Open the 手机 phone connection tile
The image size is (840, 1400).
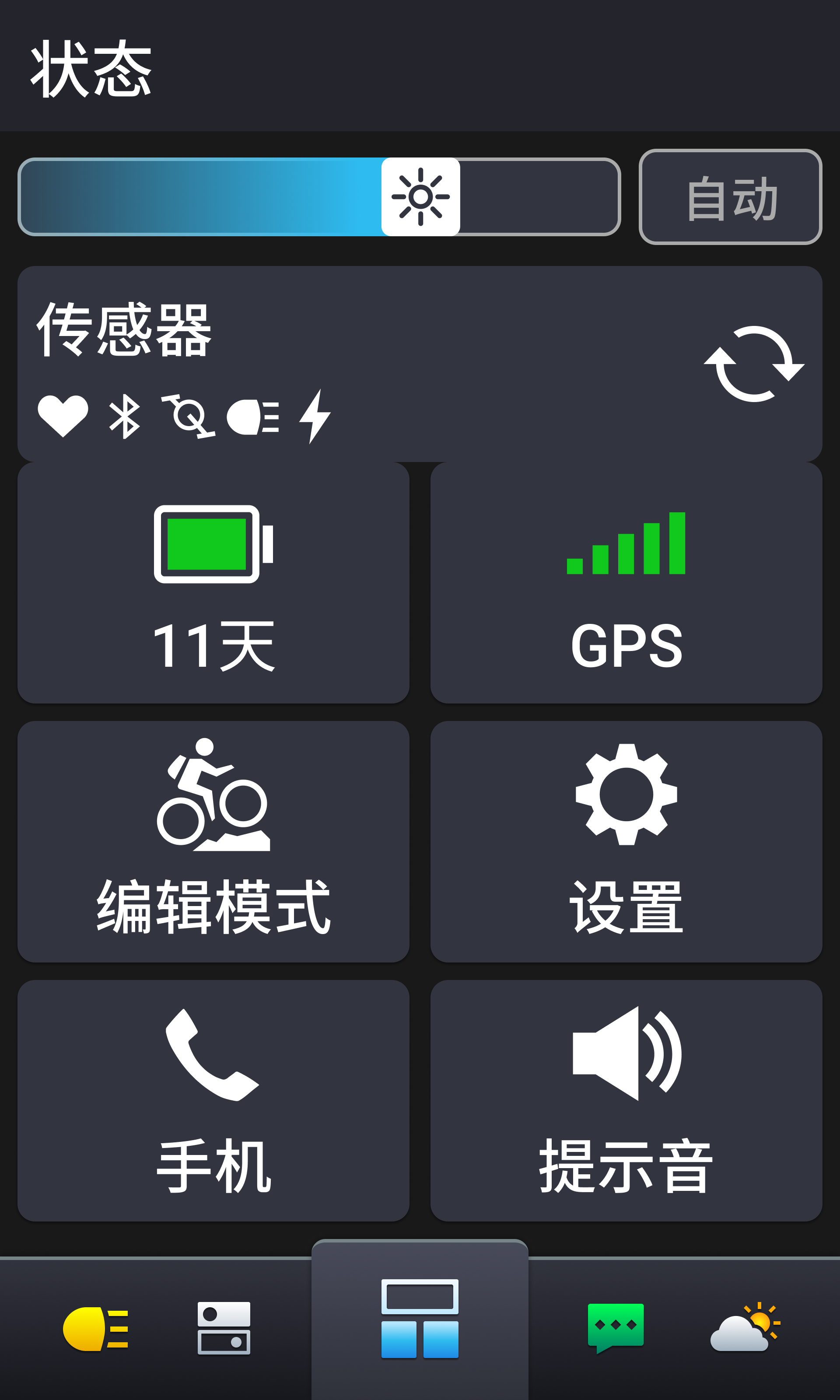(213, 1101)
